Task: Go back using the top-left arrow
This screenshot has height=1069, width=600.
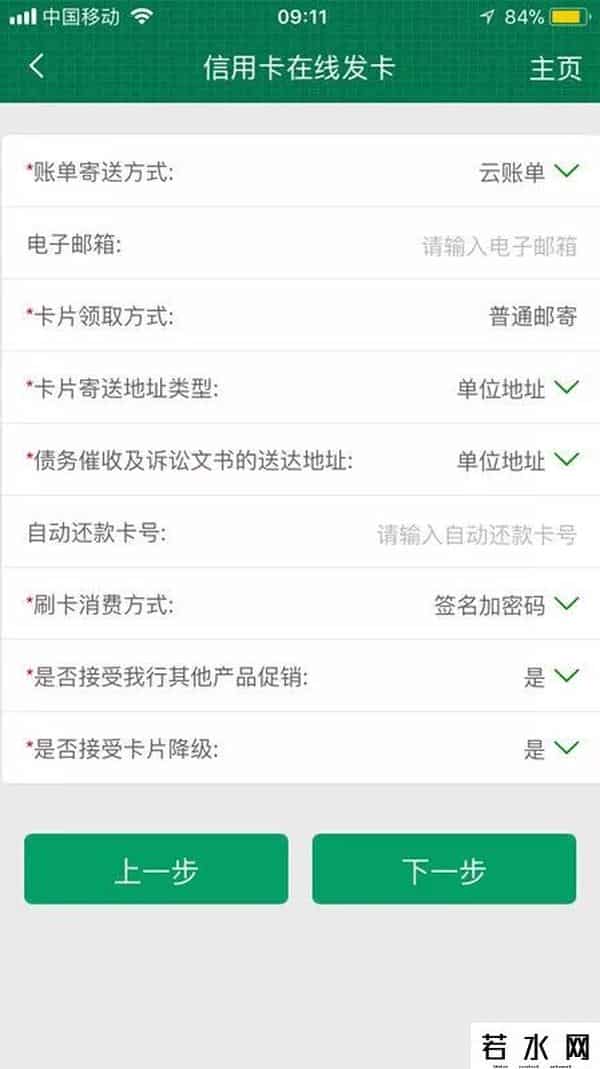Action: (x=37, y=67)
